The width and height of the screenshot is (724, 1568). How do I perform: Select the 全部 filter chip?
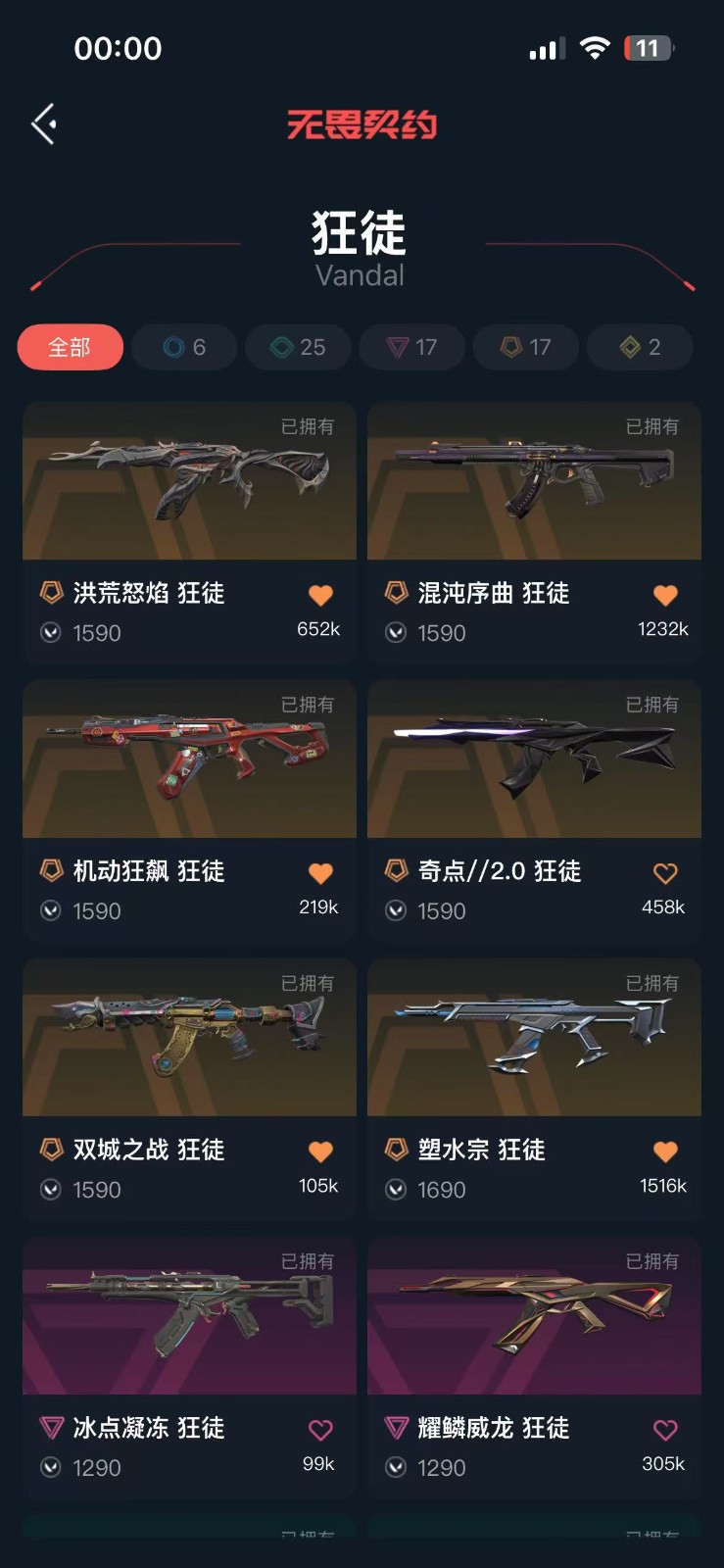coord(70,347)
